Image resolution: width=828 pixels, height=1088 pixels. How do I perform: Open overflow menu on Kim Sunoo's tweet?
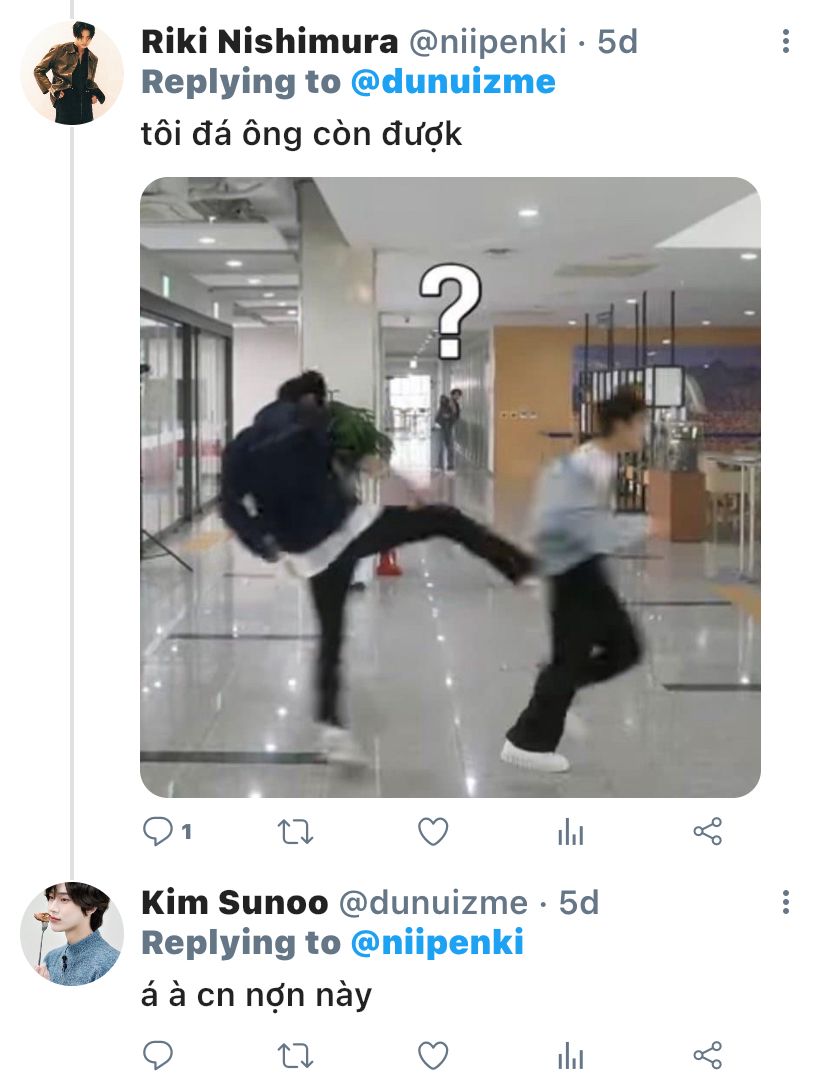pos(786,902)
